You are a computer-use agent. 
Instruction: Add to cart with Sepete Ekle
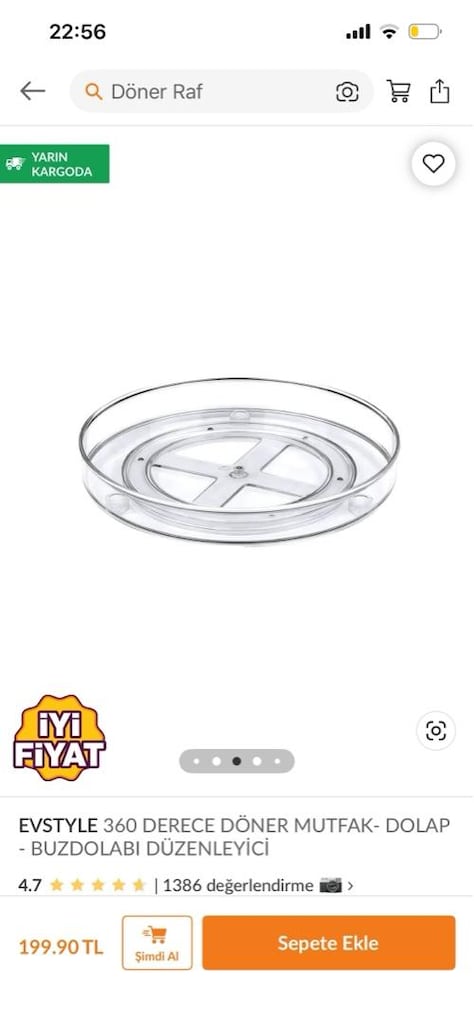[x=328, y=942]
